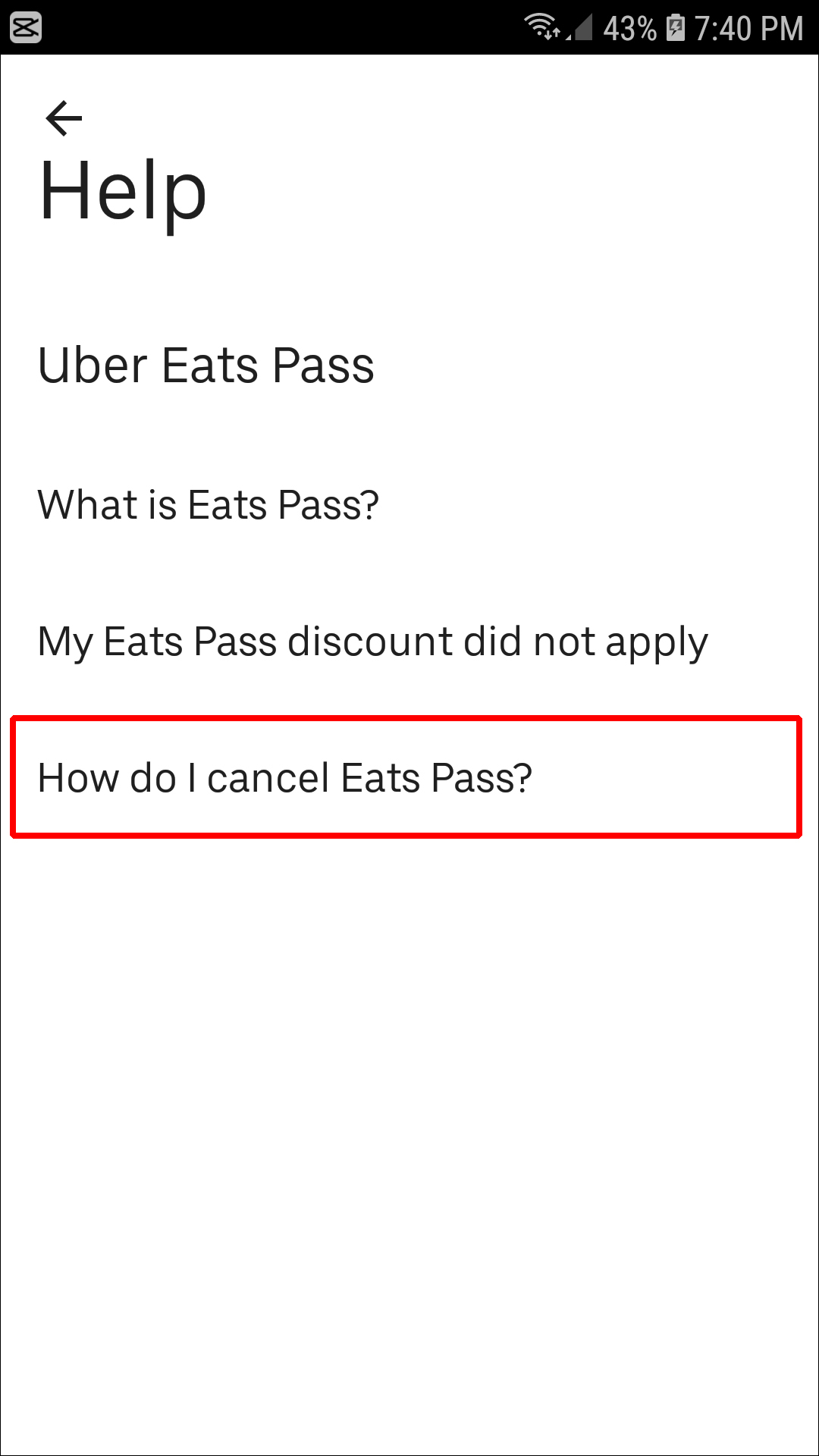819x1456 pixels.
Task: Open 'What is Eats Pass?' article
Action: click(209, 505)
